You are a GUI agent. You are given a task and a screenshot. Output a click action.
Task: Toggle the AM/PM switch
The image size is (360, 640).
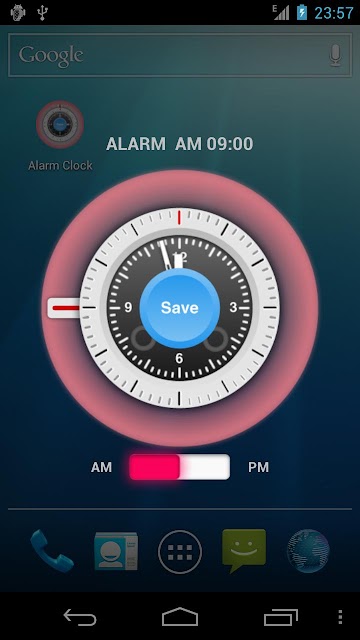[180, 467]
